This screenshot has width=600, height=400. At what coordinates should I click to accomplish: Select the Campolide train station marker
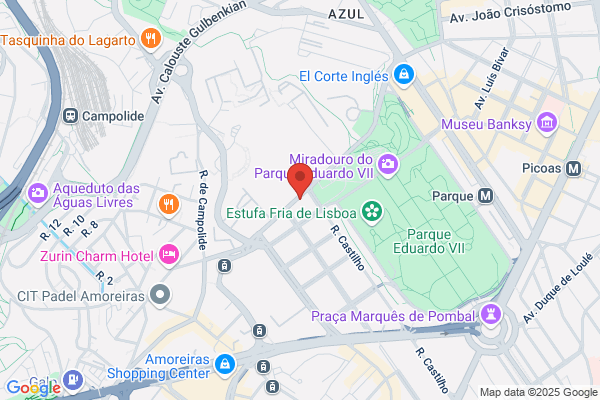[x=70, y=116]
